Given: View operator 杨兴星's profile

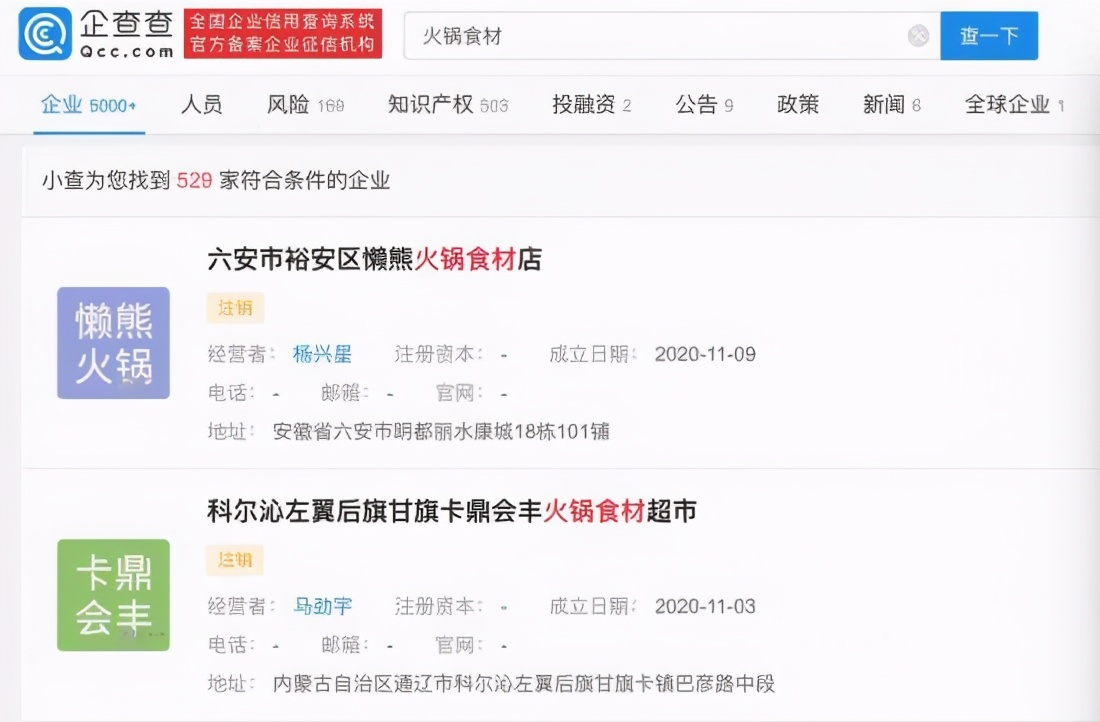Looking at the screenshot, I should tap(322, 354).
